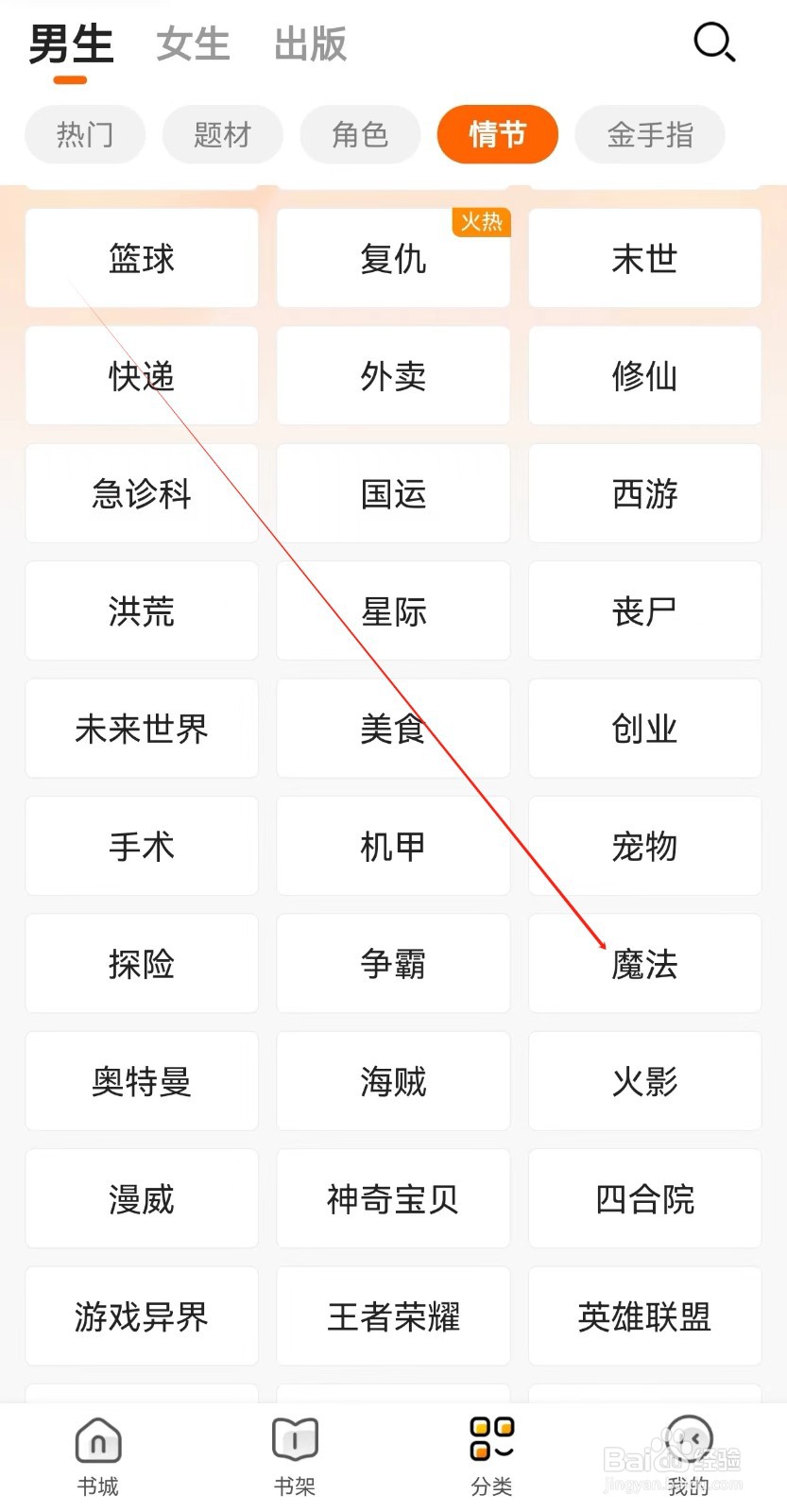The height and width of the screenshot is (1512, 787).
Task: Open the 书架 bookshelf icon
Action: pos(295,1455)
